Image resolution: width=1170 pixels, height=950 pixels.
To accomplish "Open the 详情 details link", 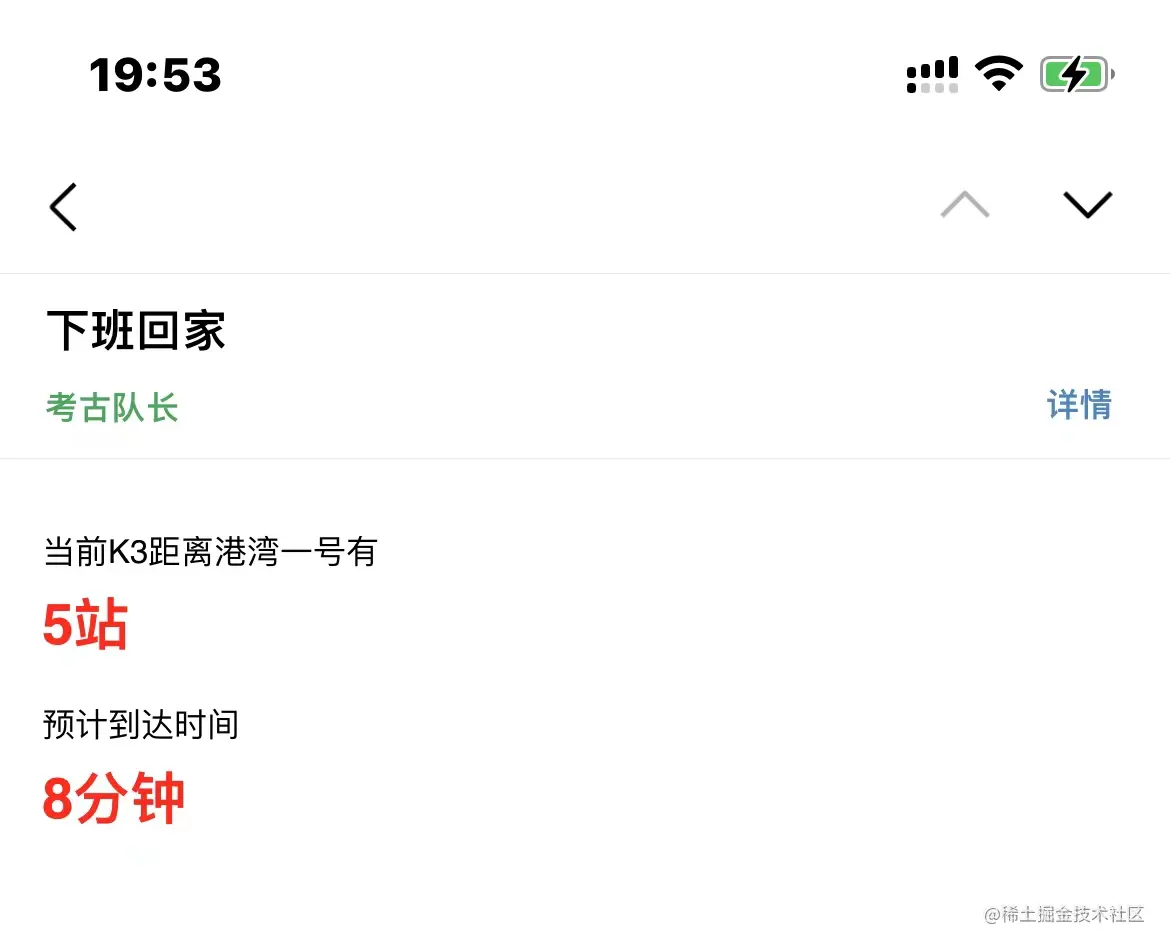I will click(1079, 405).
